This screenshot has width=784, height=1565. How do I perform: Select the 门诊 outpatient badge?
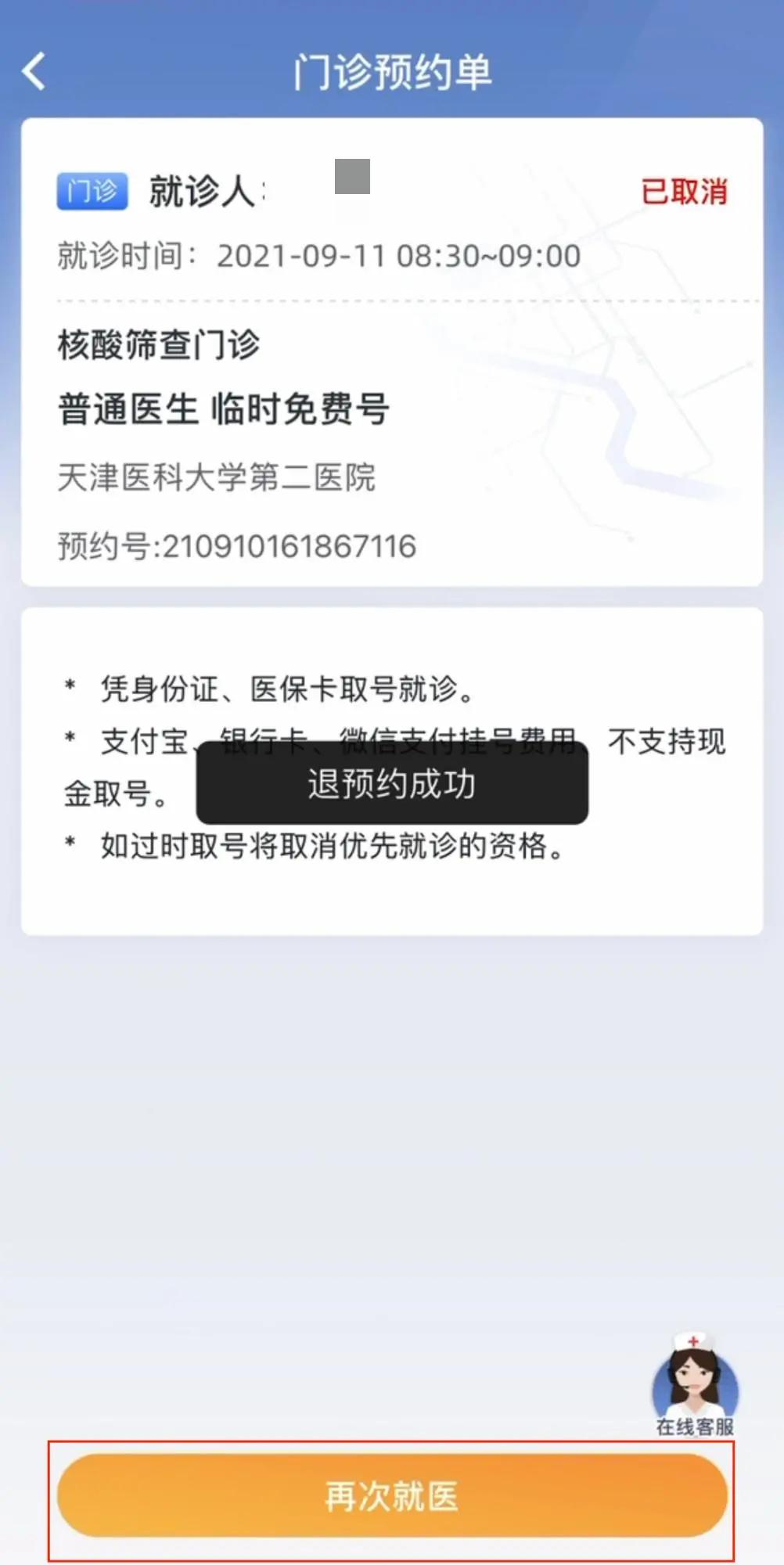pos(91,191)
